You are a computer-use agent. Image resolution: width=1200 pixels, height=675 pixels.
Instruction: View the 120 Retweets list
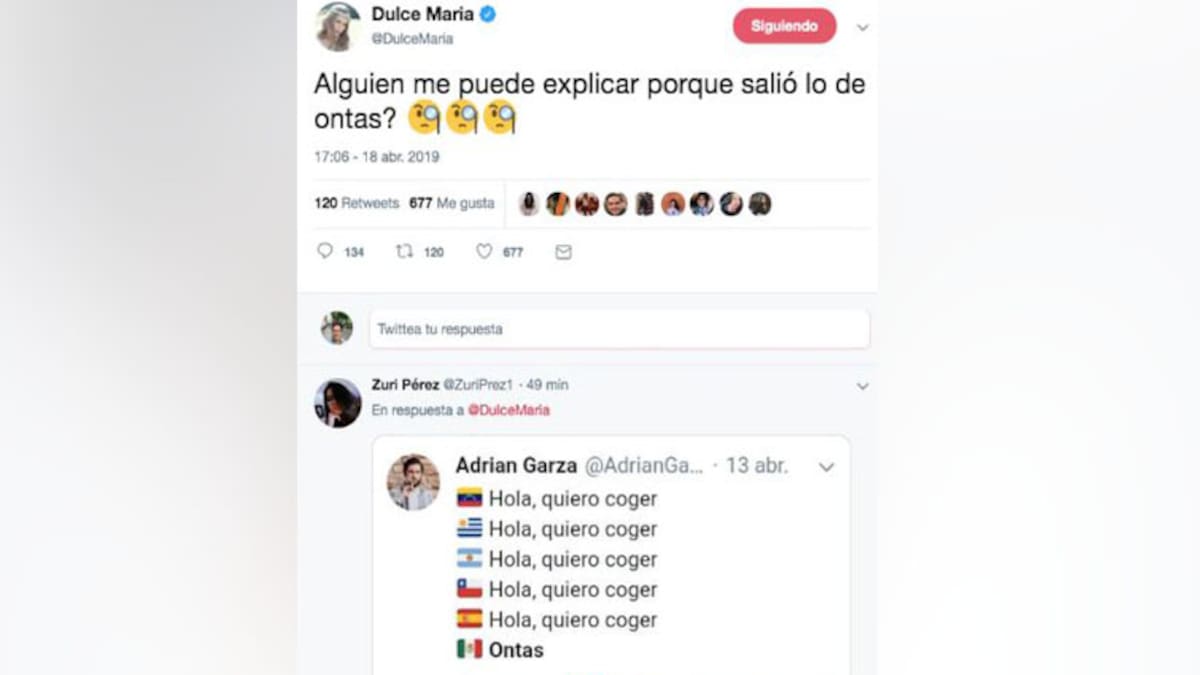356,203
